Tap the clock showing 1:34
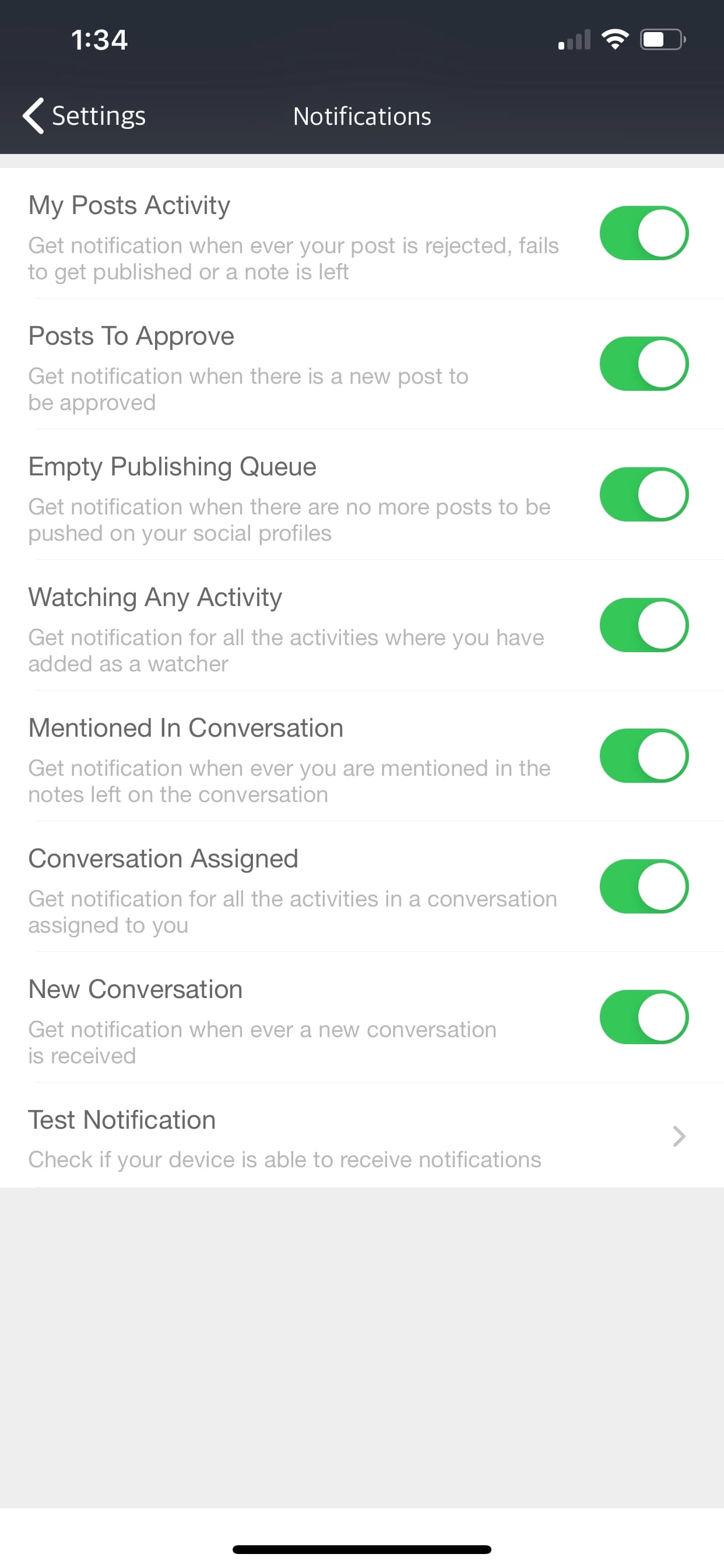Viewport: 724px width, 1568px height. coord(99,39)
